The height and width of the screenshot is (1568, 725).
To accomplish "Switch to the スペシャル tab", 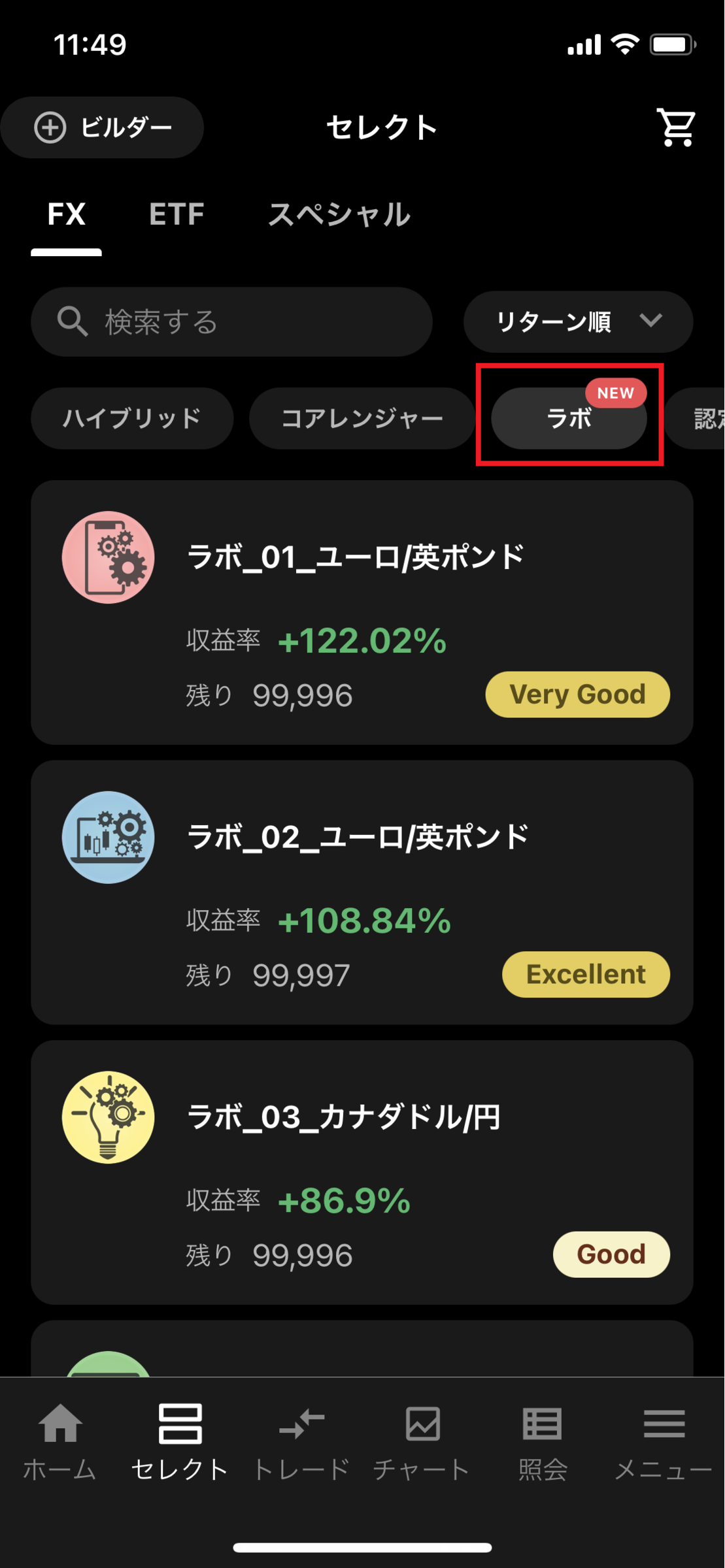I will (x=339, y=214).
